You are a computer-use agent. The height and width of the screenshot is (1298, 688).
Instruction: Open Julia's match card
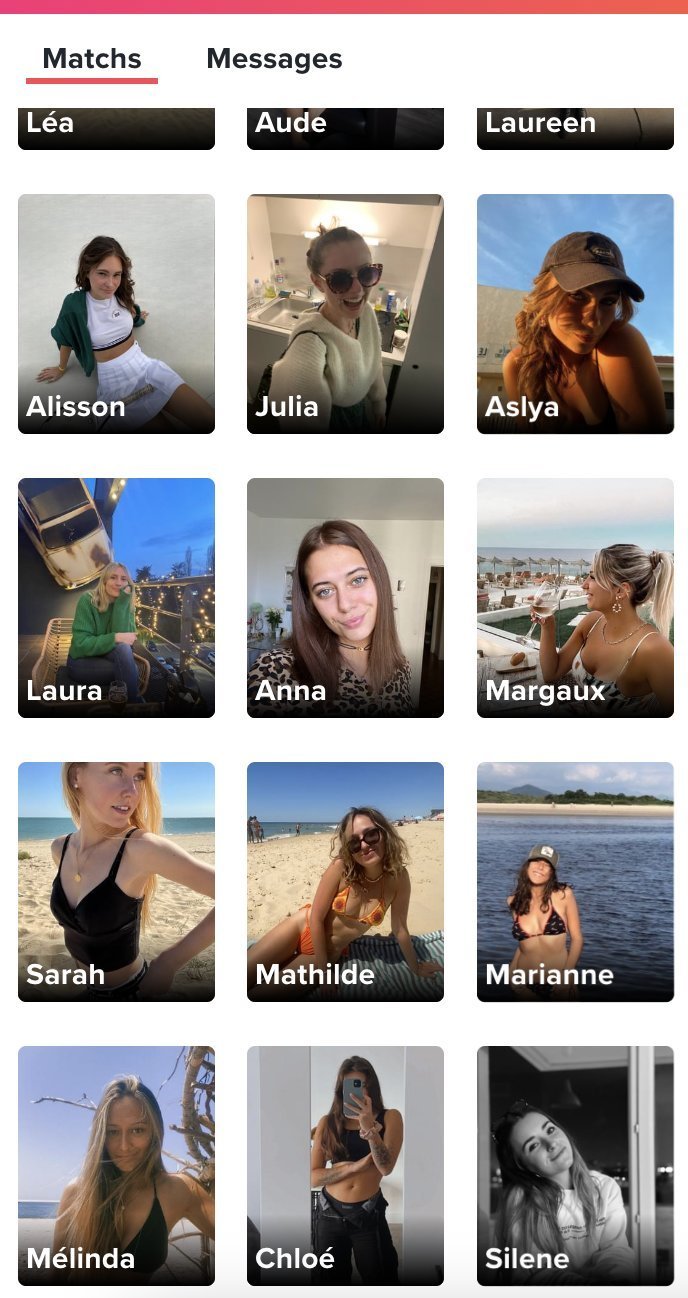point(345,314)
